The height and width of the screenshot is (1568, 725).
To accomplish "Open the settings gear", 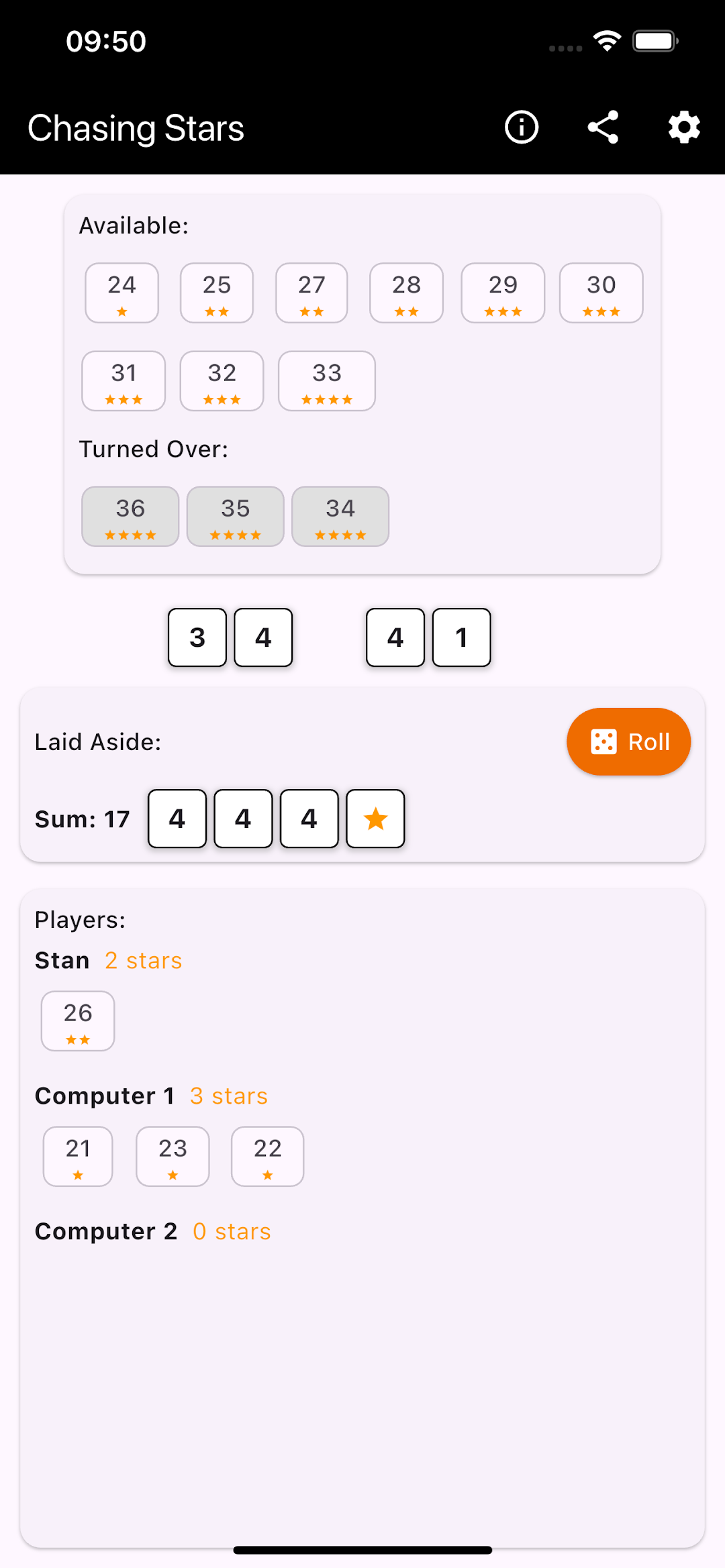I will tap(684, 127).
